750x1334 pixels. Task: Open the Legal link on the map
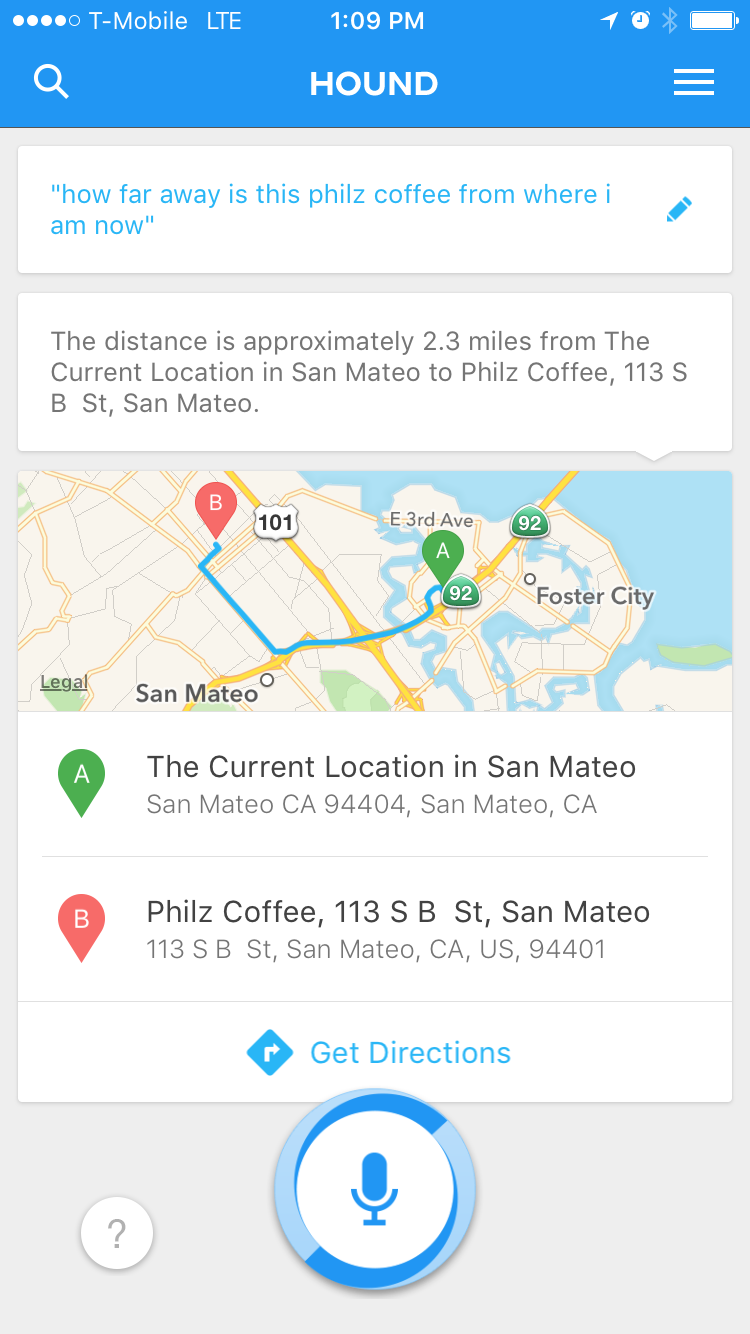[x=64, y=683]
